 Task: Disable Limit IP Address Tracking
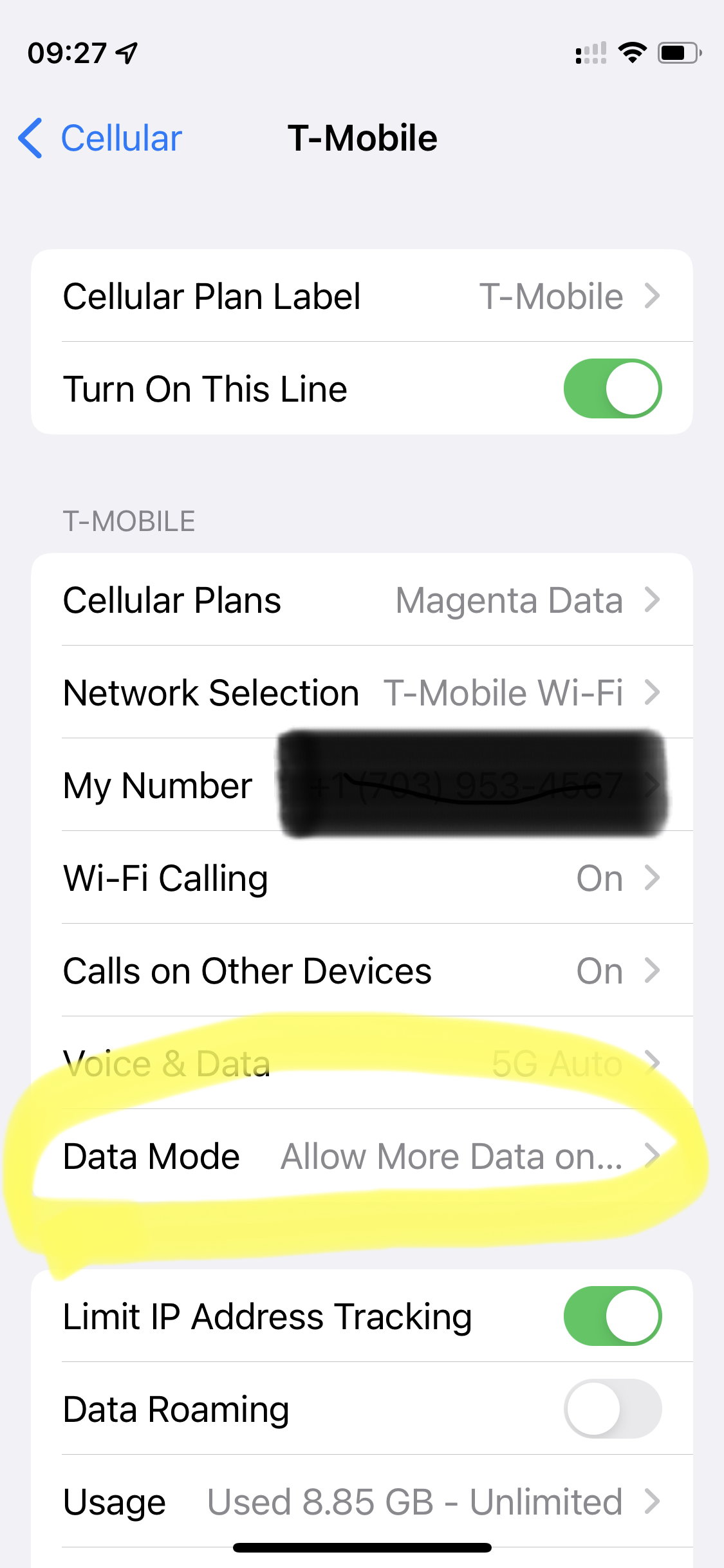point(612,1316)
